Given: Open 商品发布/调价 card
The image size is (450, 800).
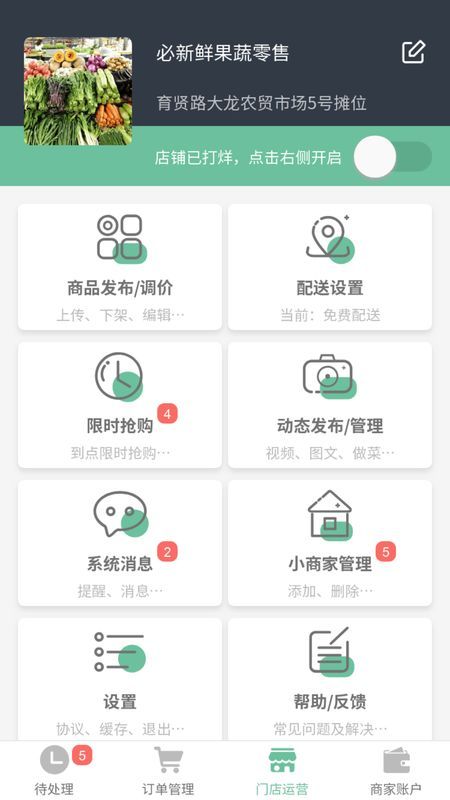Looking at the screenshot, I should [120, 267].
